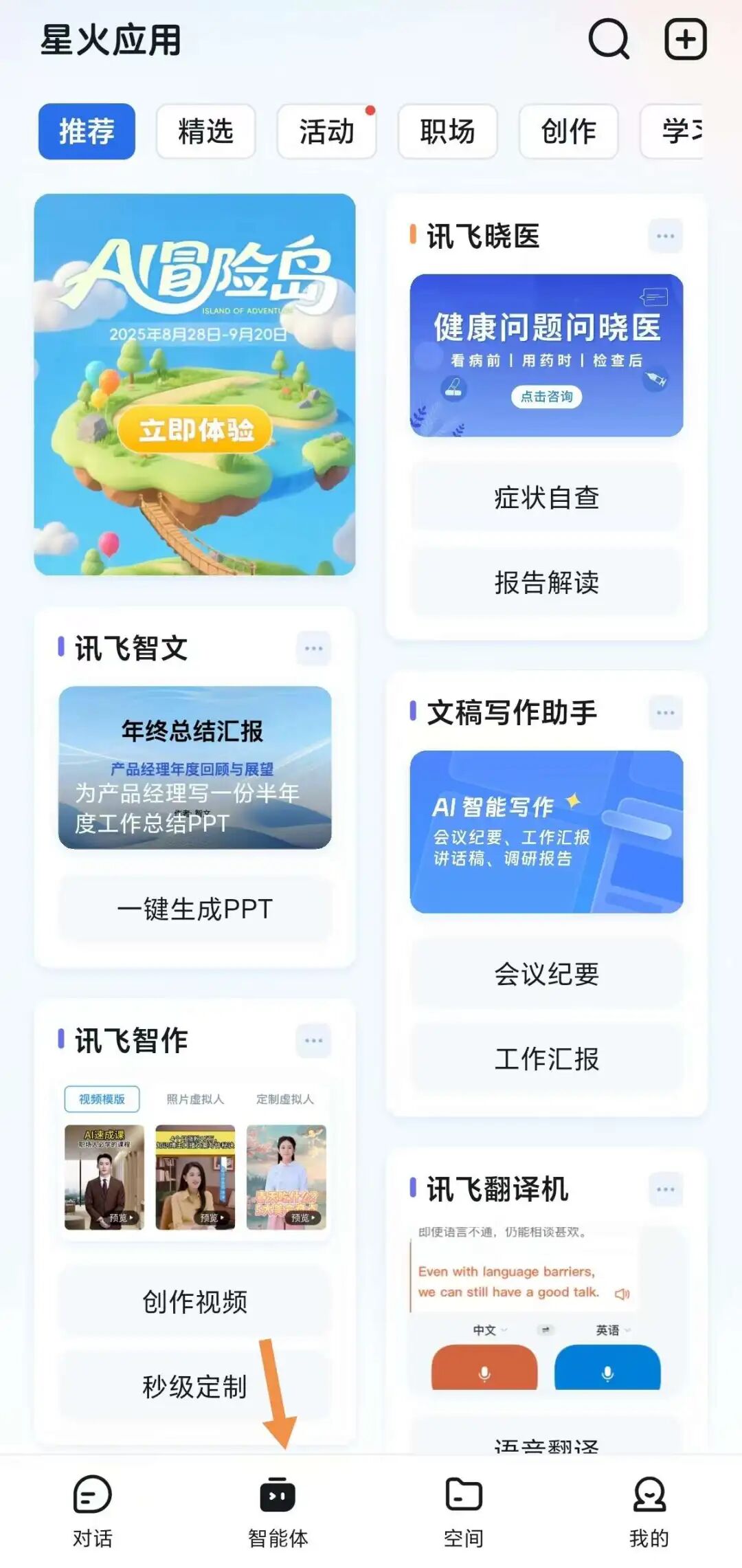Open 报告解读 in 讯飞晓医
This screenshot has width=742, height=1568.
(x=546, y=582)
